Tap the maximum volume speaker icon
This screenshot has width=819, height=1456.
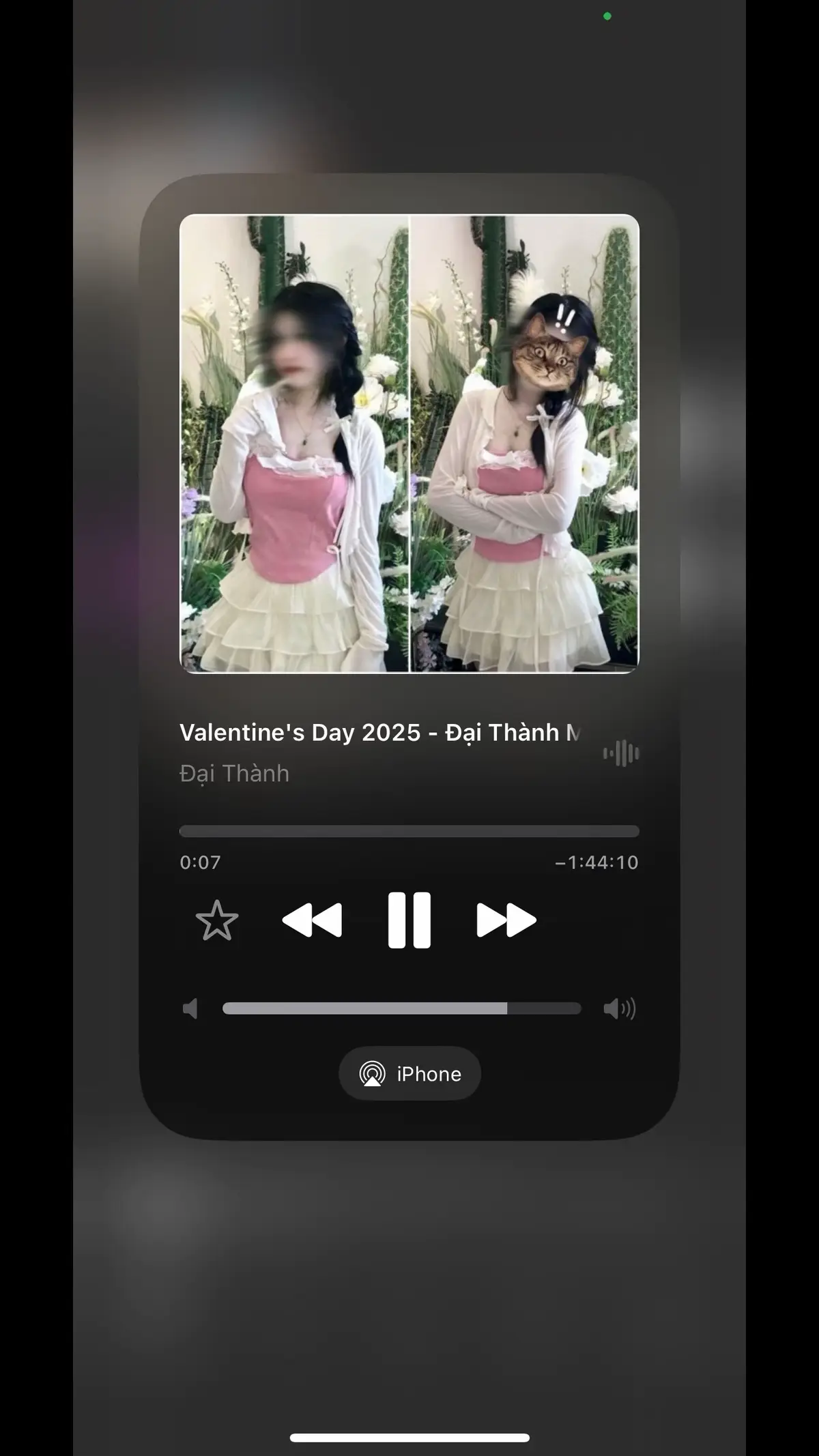(622, 1009)
